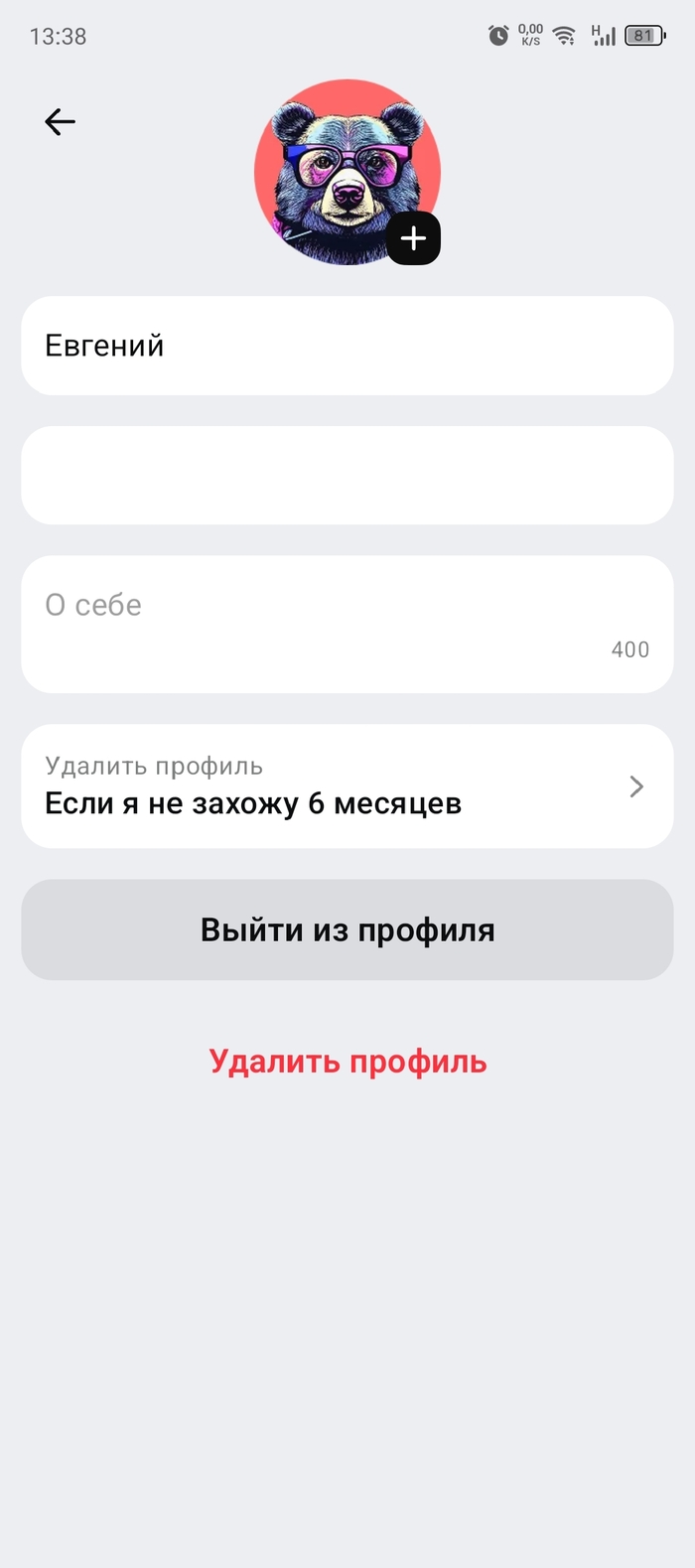
Task: Edit the name field with Евгений
Action: coord(347,346)
